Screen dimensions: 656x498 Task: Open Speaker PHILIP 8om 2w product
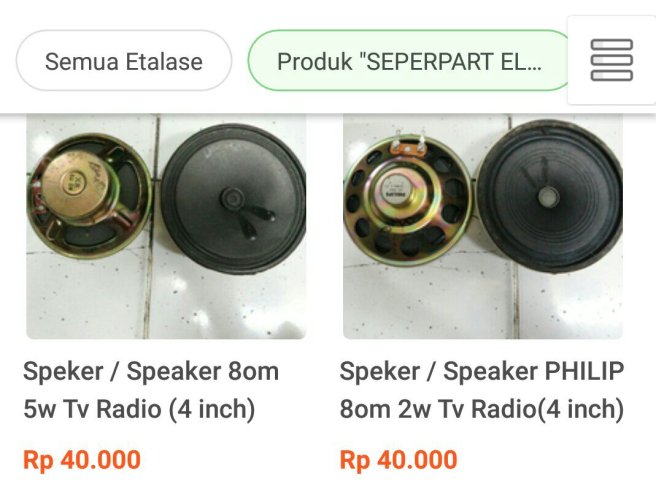coord(482,240)
